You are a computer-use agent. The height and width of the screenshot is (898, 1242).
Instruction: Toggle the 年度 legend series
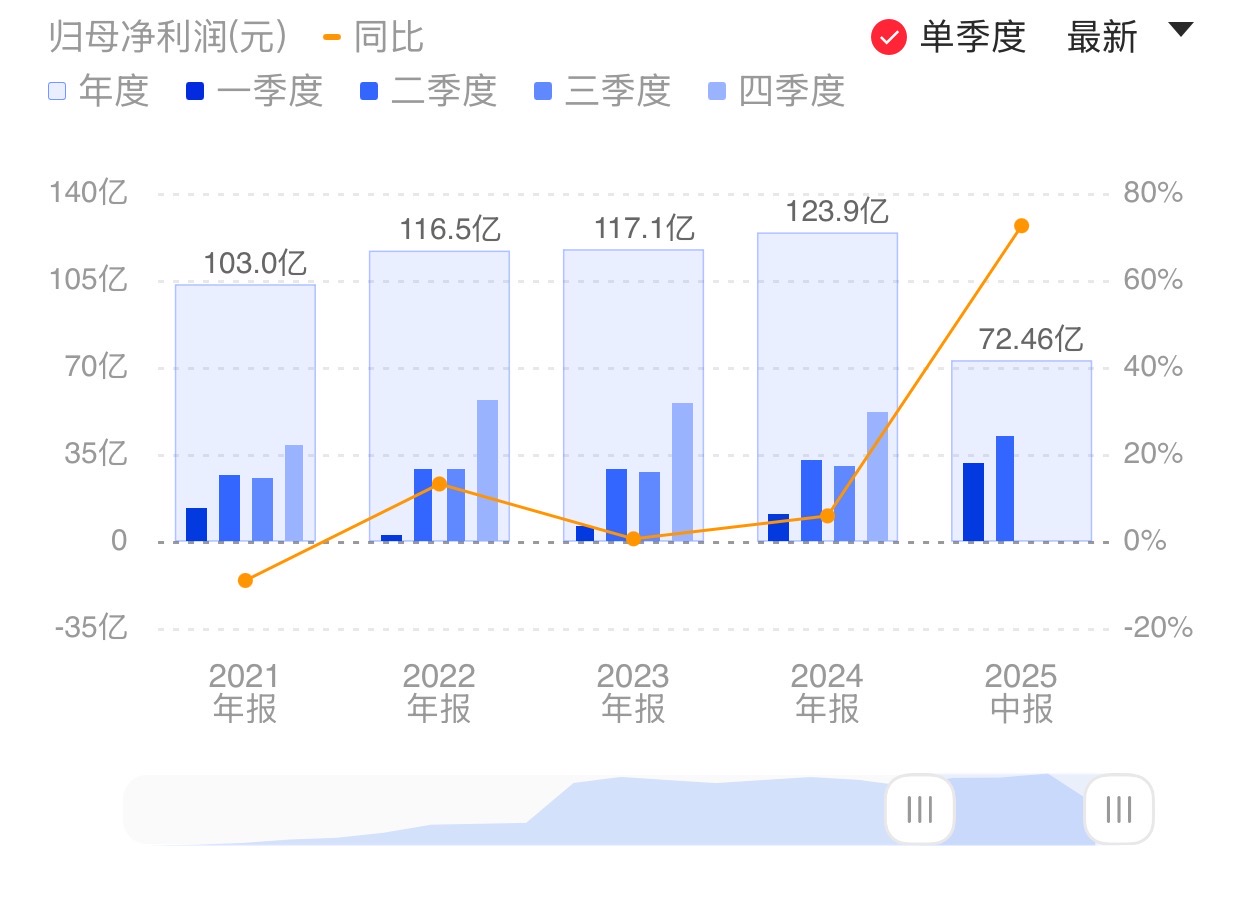(98, 91)
